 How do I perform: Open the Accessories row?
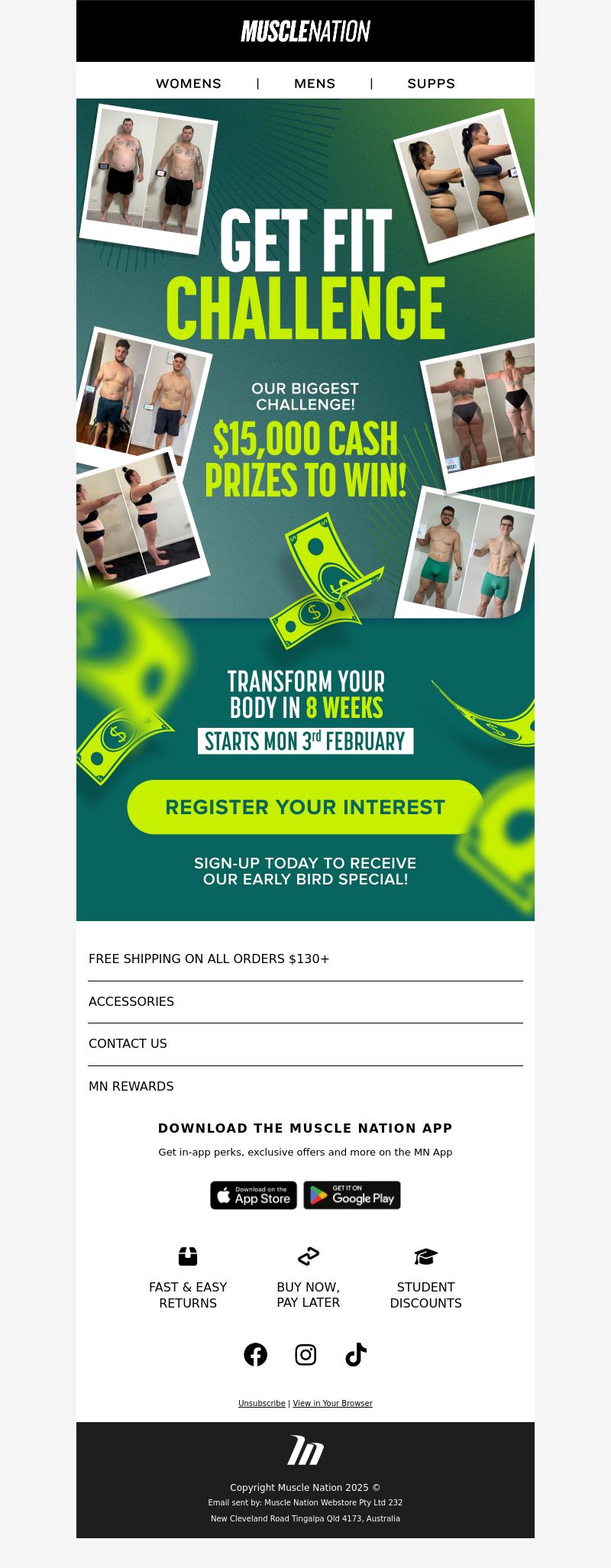point(131,1001)
